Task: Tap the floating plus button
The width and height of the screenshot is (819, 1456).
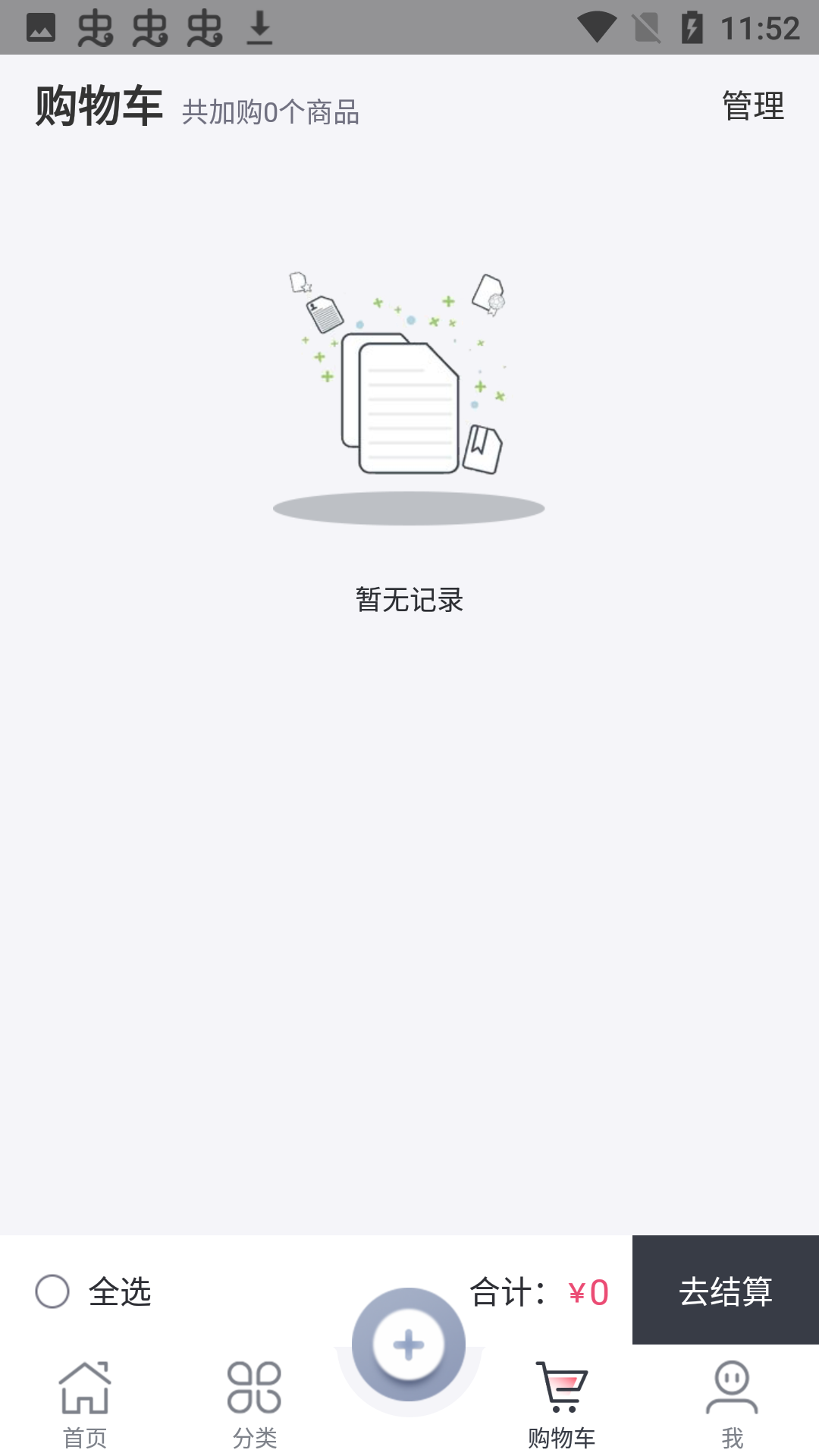Action: [x=409, y=1344]
